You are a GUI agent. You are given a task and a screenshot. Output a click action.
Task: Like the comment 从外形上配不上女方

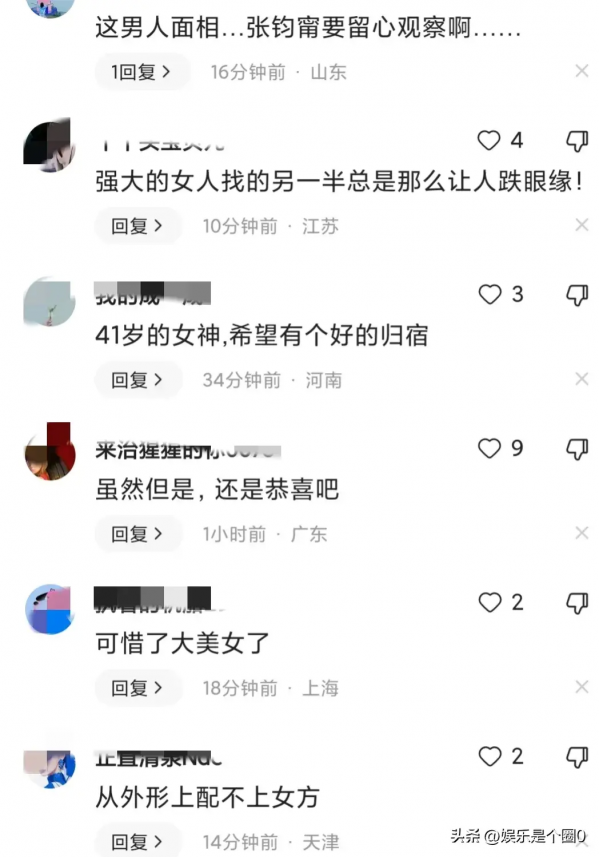[x=489, y=757]
